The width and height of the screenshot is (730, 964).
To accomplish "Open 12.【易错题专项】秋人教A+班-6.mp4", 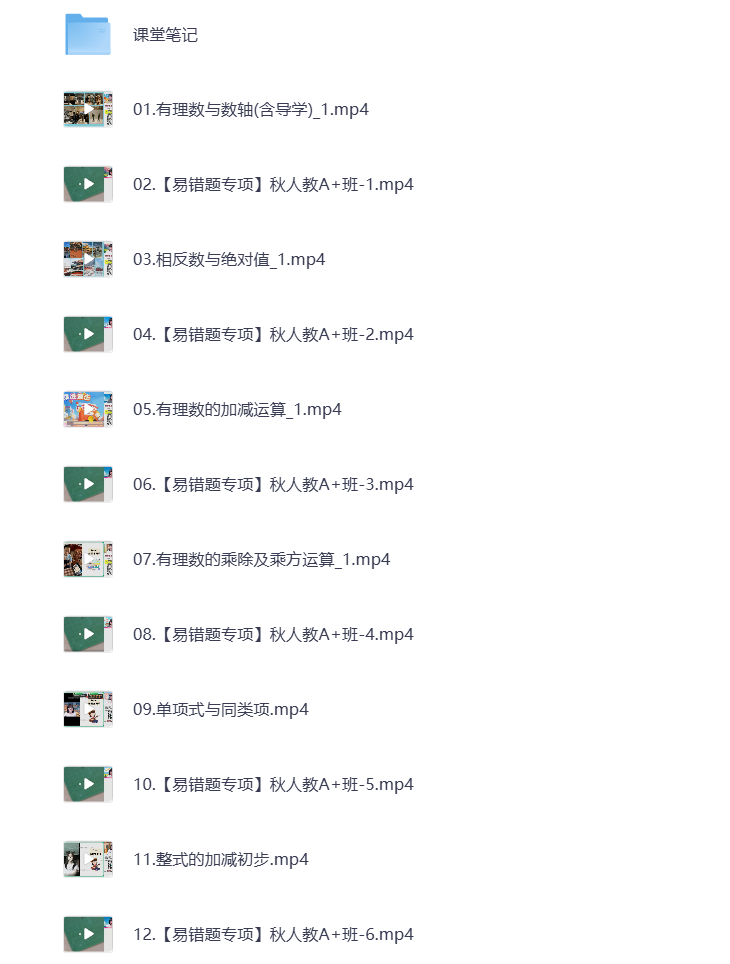I will pos(272,935).
